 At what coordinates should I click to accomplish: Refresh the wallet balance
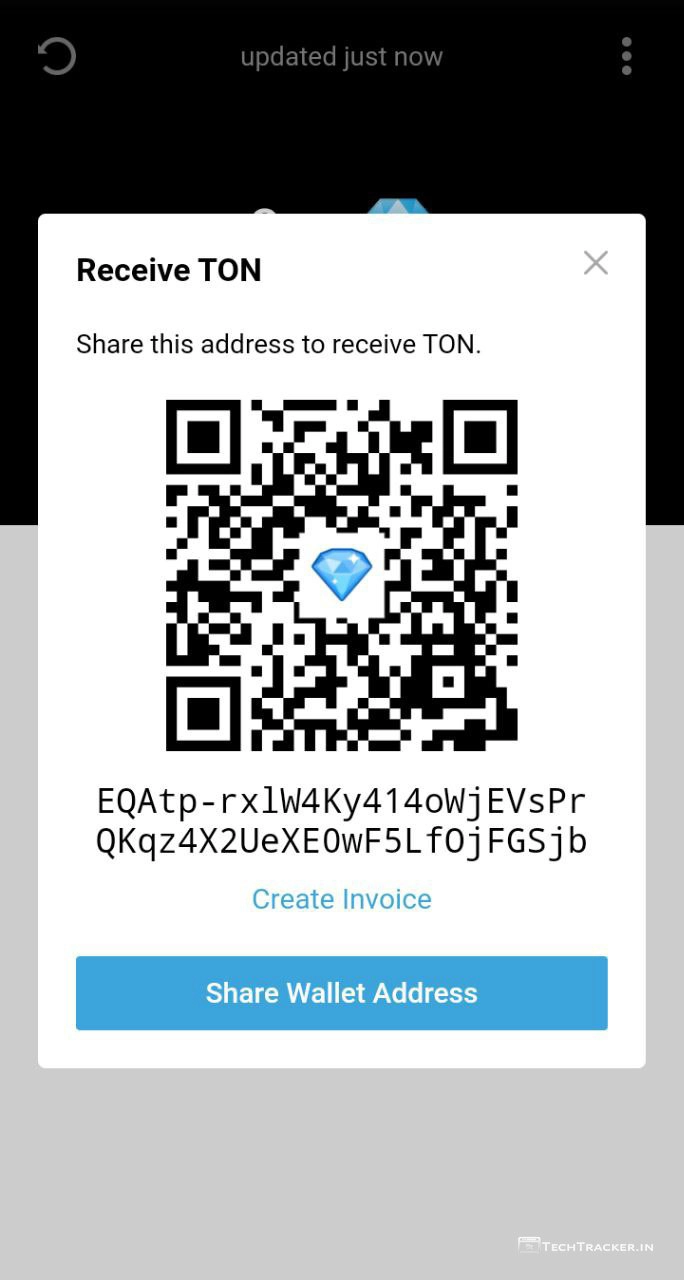[x=57, y=56]
